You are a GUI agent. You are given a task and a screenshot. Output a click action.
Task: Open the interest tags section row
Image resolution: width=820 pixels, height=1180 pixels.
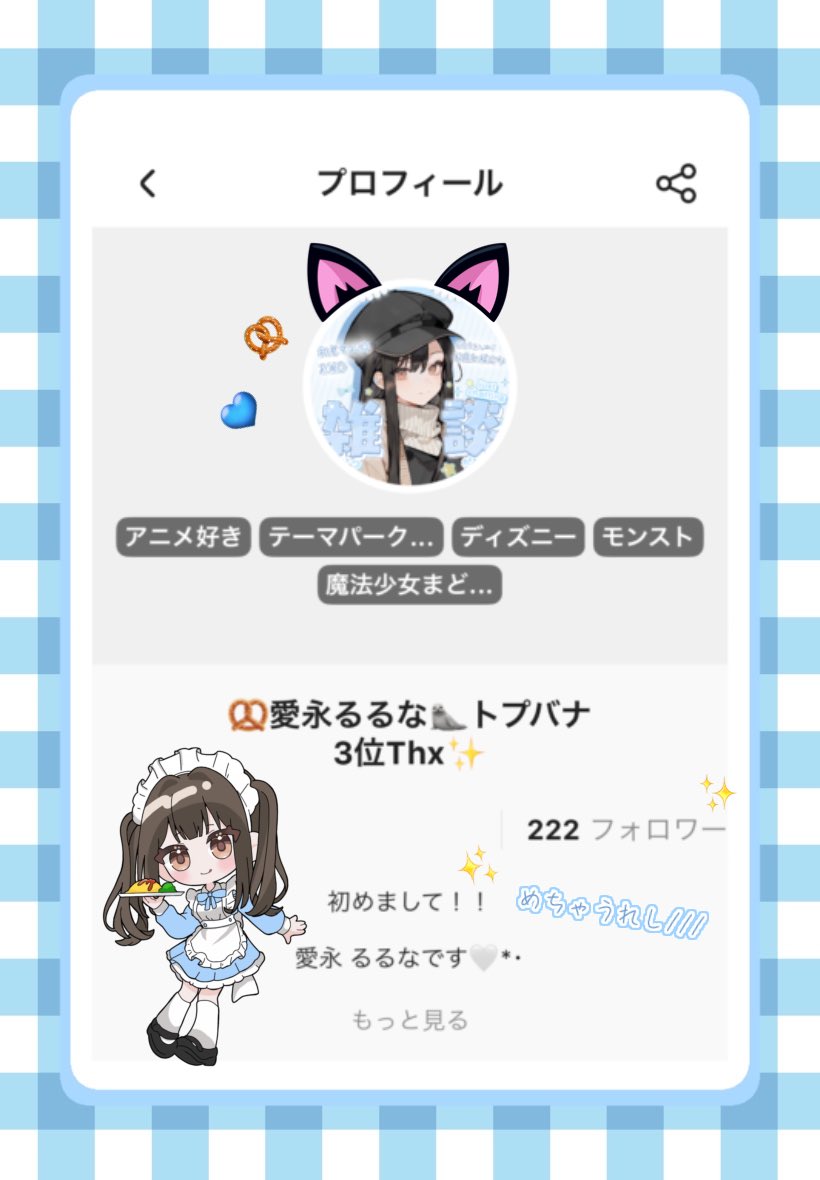pos(410,560)
